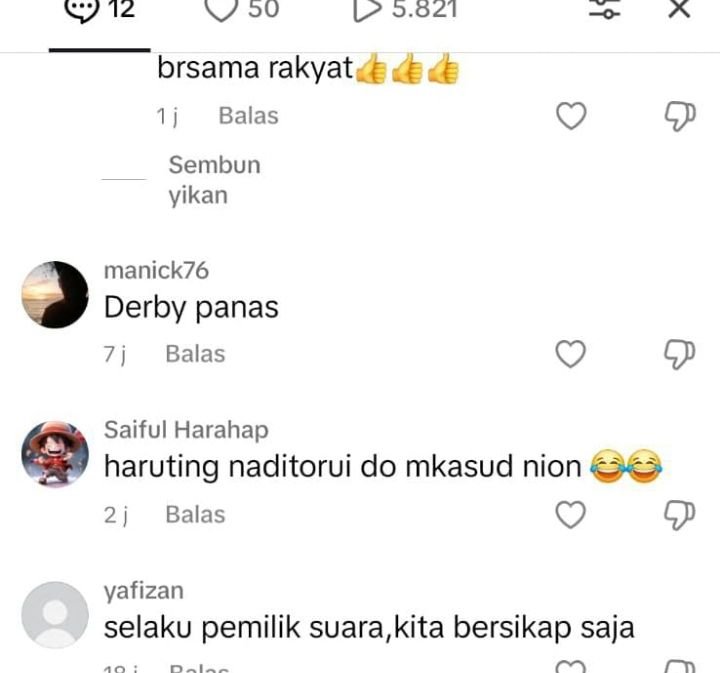This screenshot has height=673, width=720.
Task: Open manick76's profile picture
Action: [x=55, y=294]
